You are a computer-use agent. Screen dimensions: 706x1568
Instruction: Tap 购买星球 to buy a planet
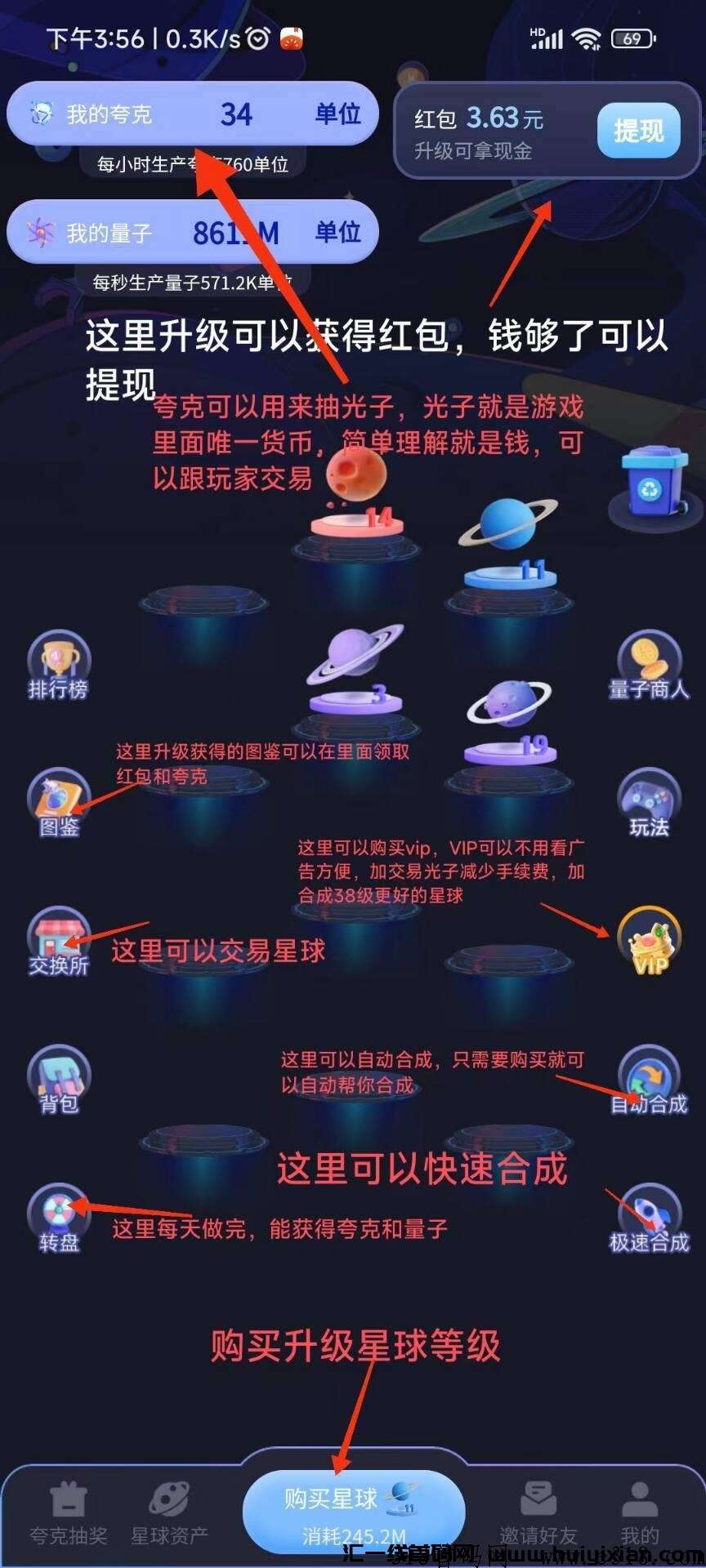(354, 1511)
